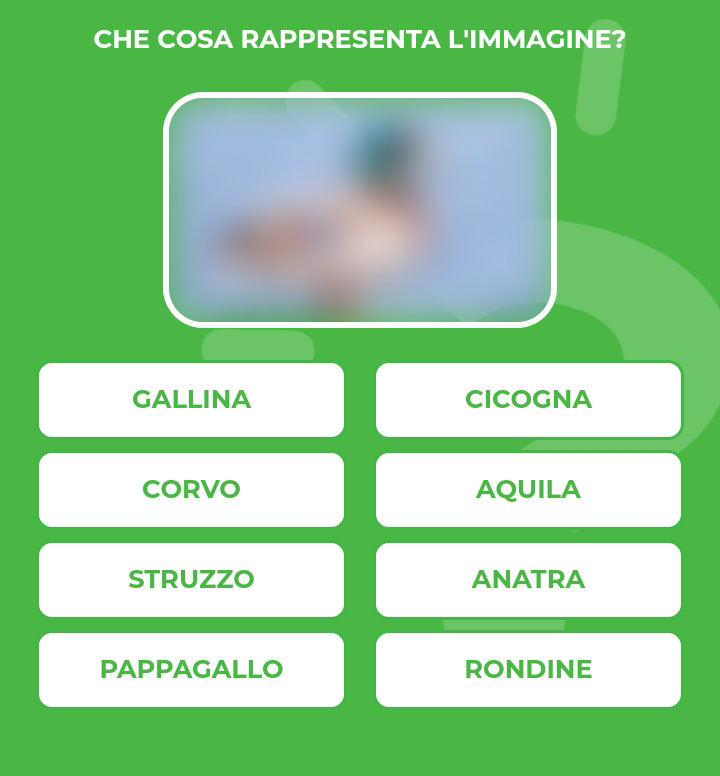720x776 pixels.
Task: Pick the CORVO option
Action: pyautogui.click(x=191, y=490)
